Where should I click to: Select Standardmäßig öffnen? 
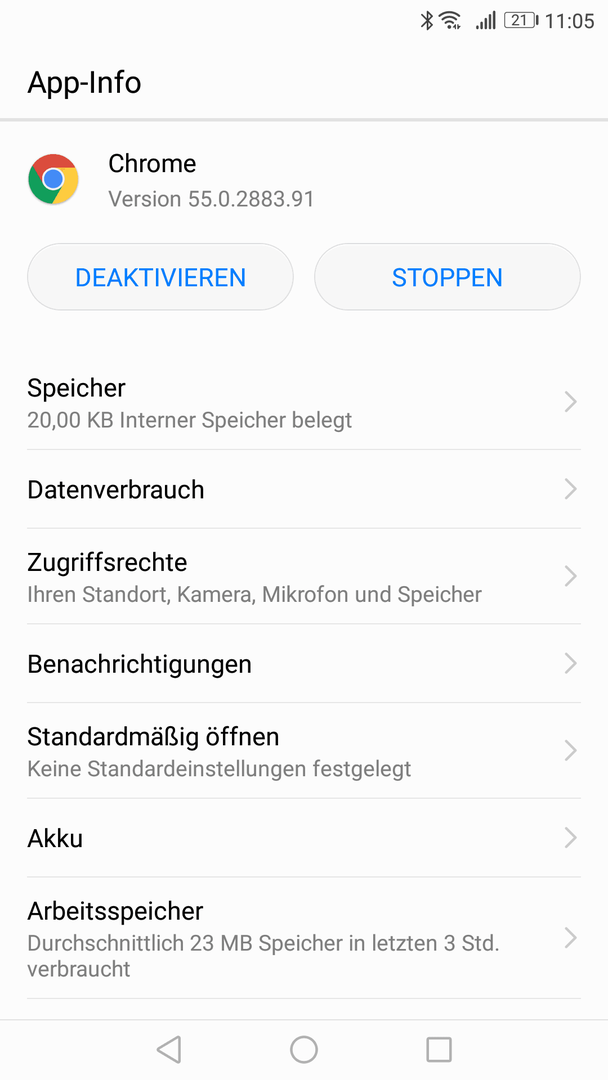coord(304,751)
